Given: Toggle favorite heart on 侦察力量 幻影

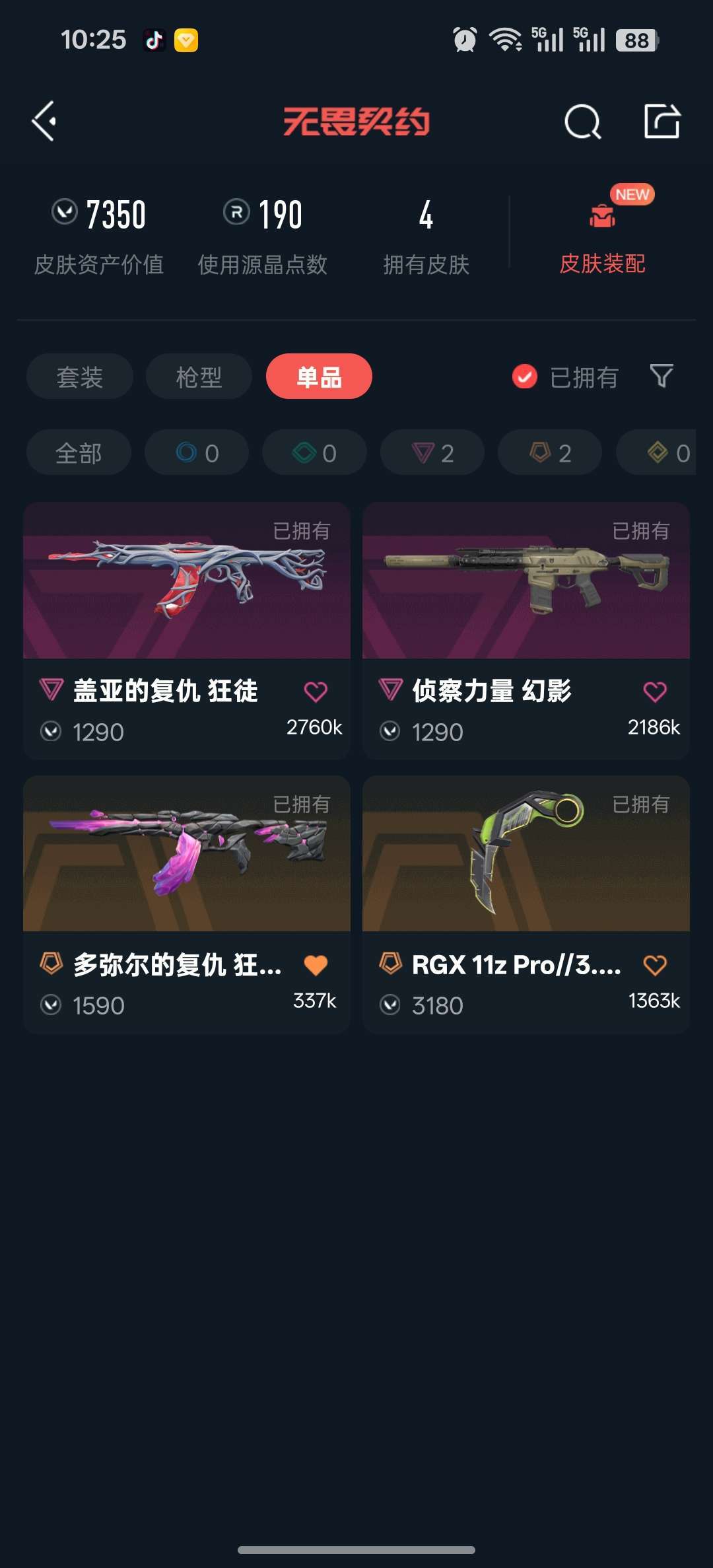Looking at the screenshot, I should point(655,691).
